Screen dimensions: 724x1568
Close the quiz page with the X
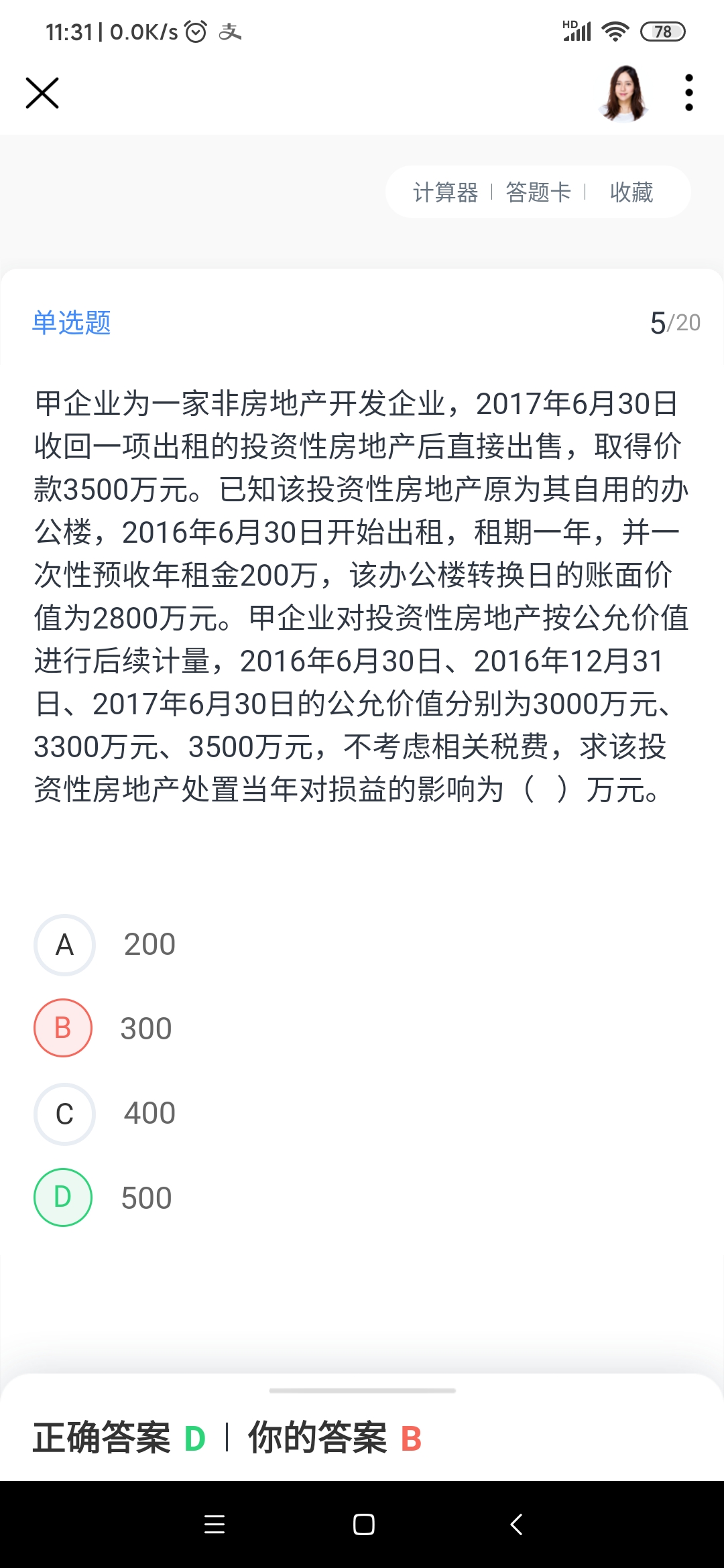42,92
